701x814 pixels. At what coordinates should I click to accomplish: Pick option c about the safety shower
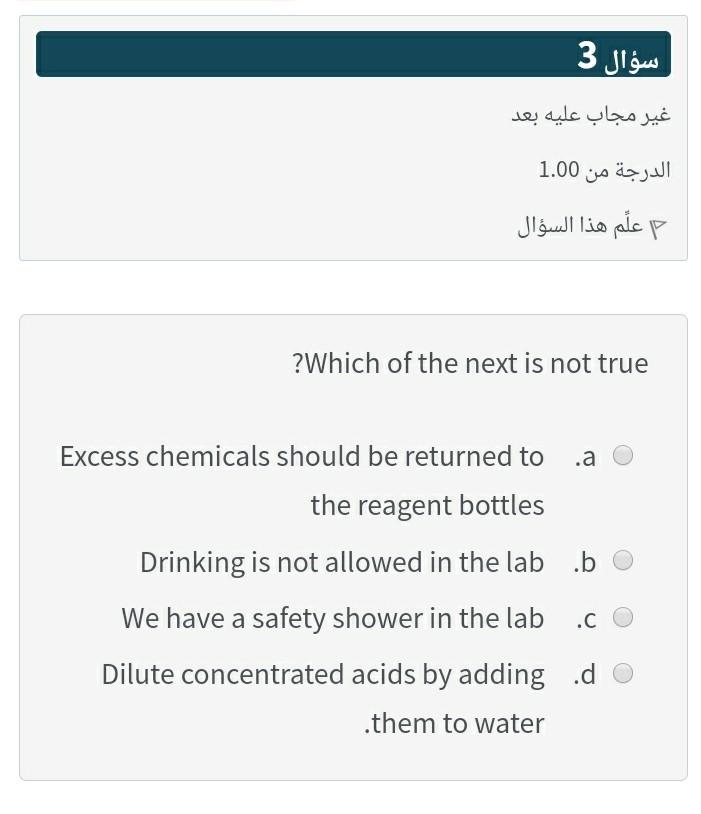point(623,618)
